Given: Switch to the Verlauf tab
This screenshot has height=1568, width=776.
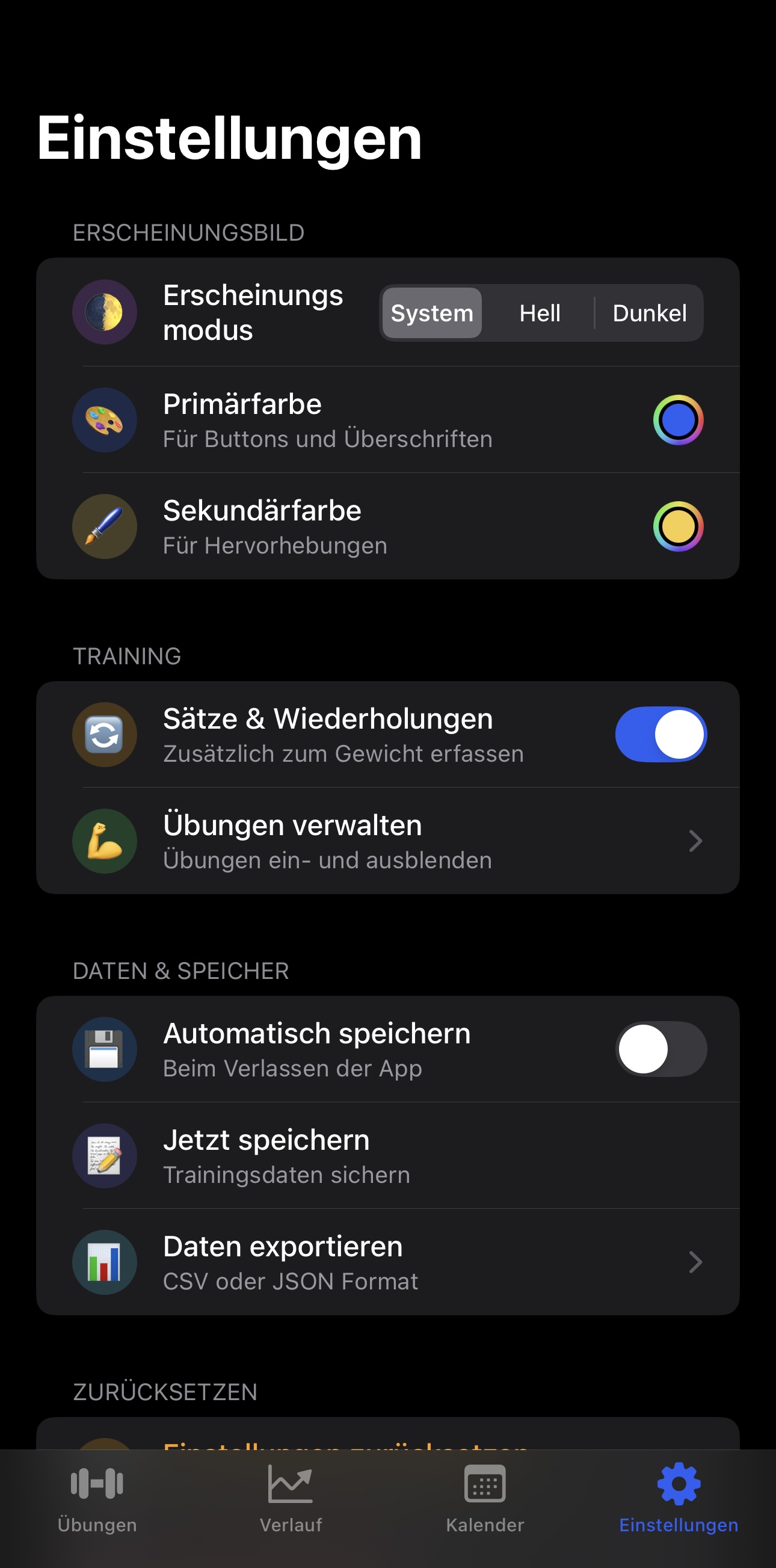Looking at the screenshot, I should point(291,1504).
